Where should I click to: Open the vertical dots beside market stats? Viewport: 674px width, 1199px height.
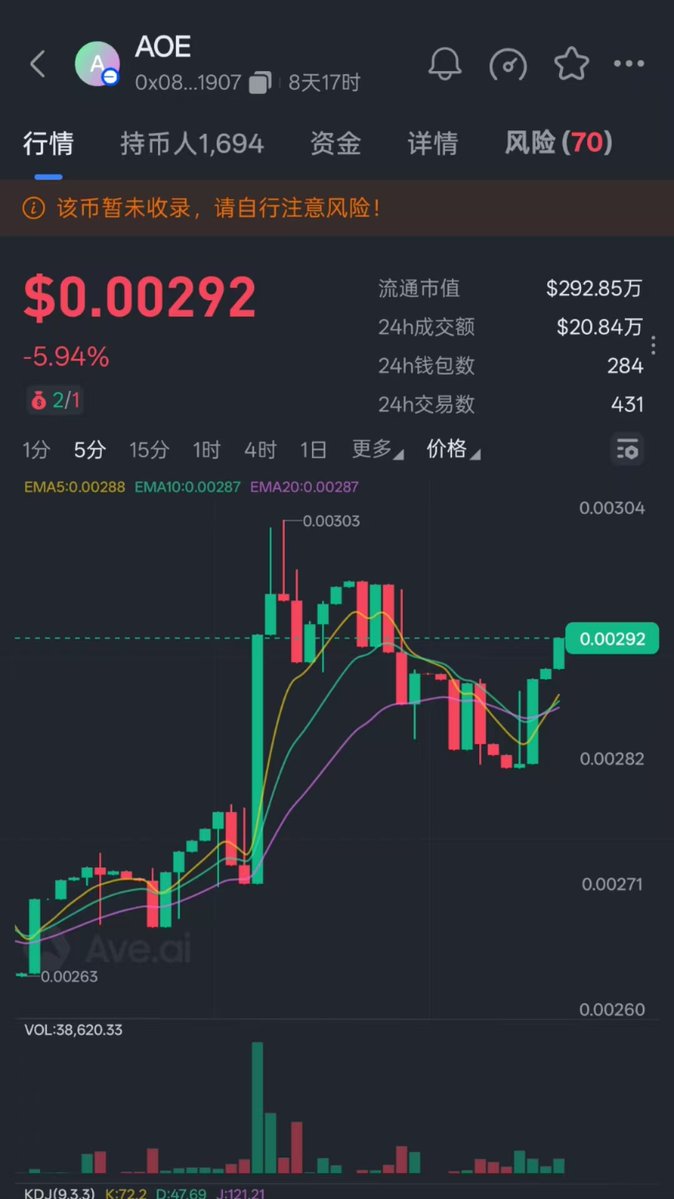(654, 346)
